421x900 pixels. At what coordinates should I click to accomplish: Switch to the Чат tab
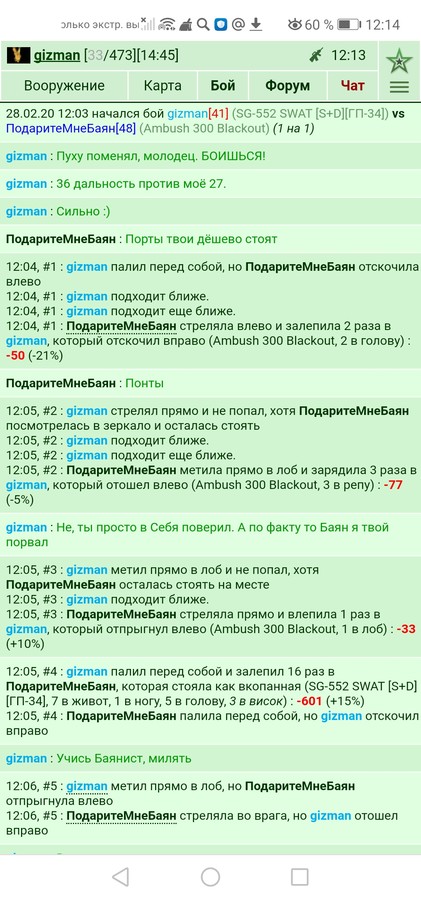point(352,86)
